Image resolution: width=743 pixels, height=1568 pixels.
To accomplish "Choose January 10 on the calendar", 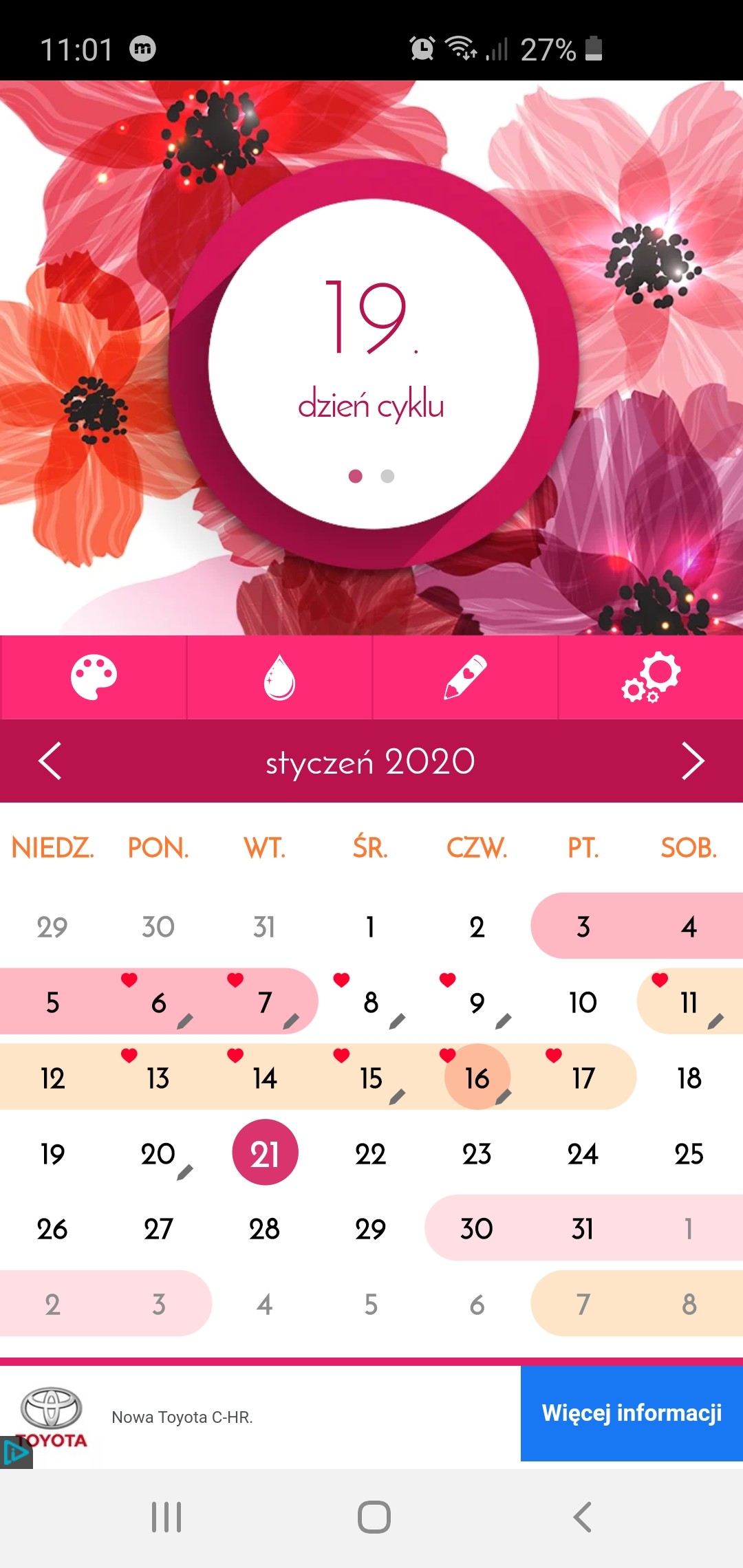I will click(x=583, y=1002).
